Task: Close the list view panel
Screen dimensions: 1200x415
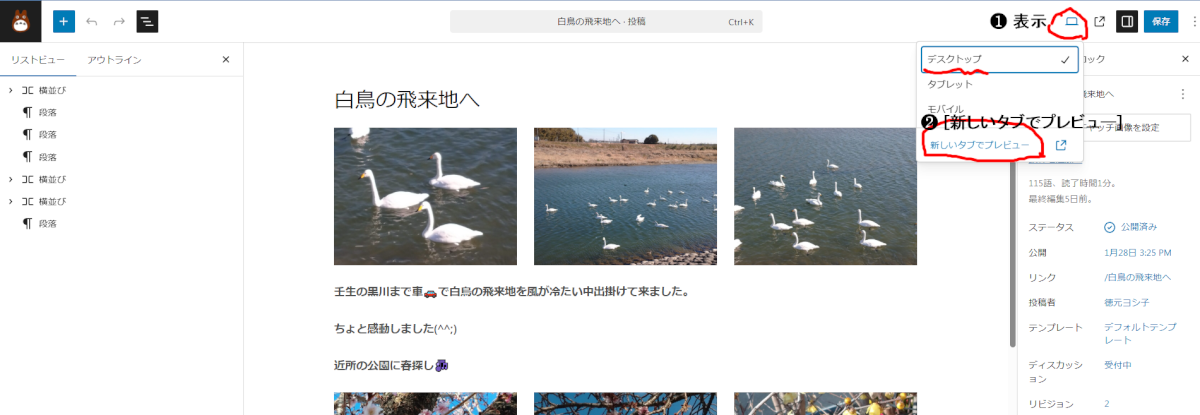Action: point(226,60)
